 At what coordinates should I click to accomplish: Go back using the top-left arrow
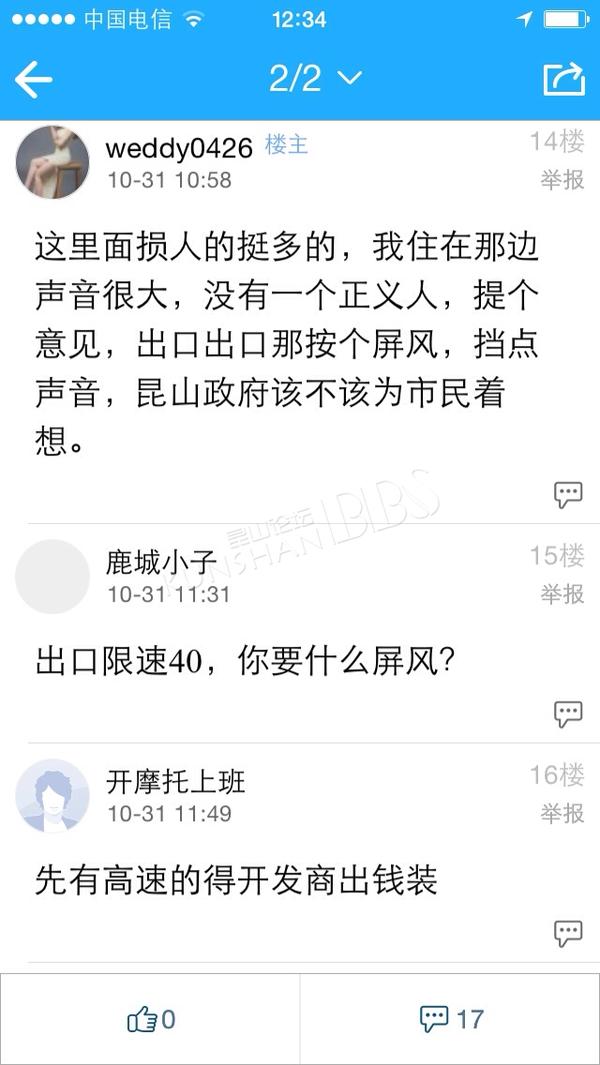33,80
